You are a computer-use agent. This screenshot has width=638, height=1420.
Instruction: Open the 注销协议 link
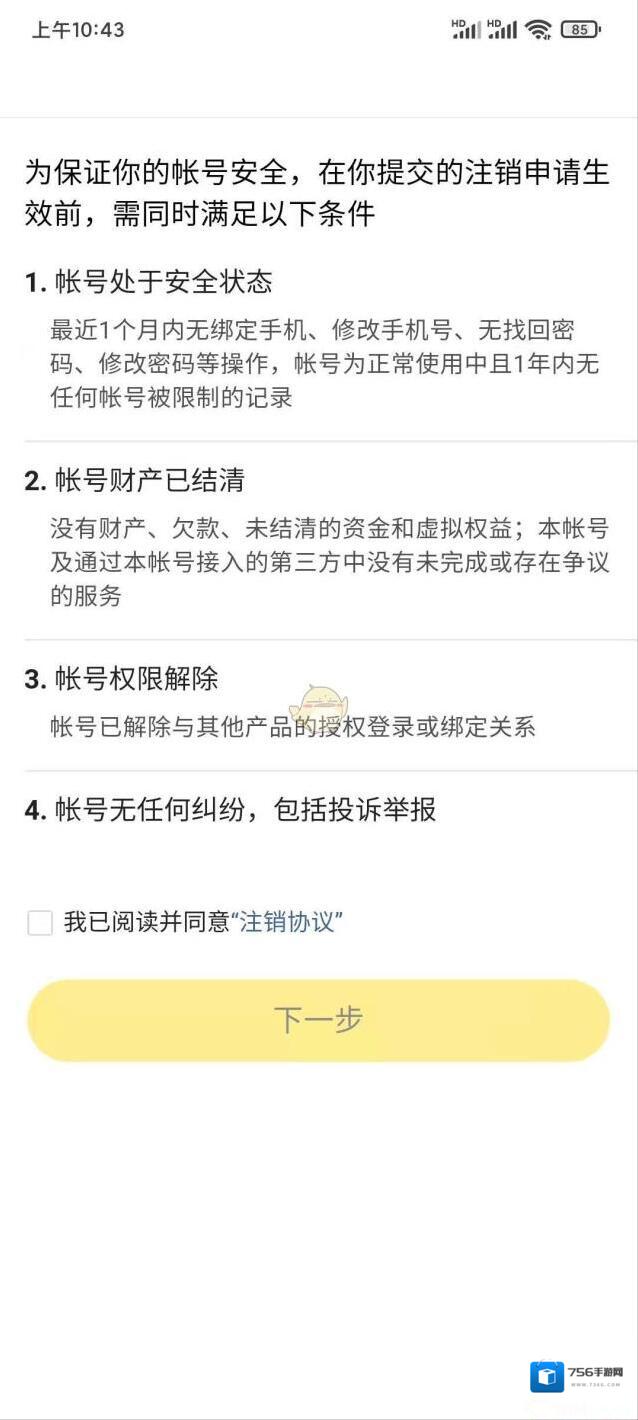tap(288, 922)
